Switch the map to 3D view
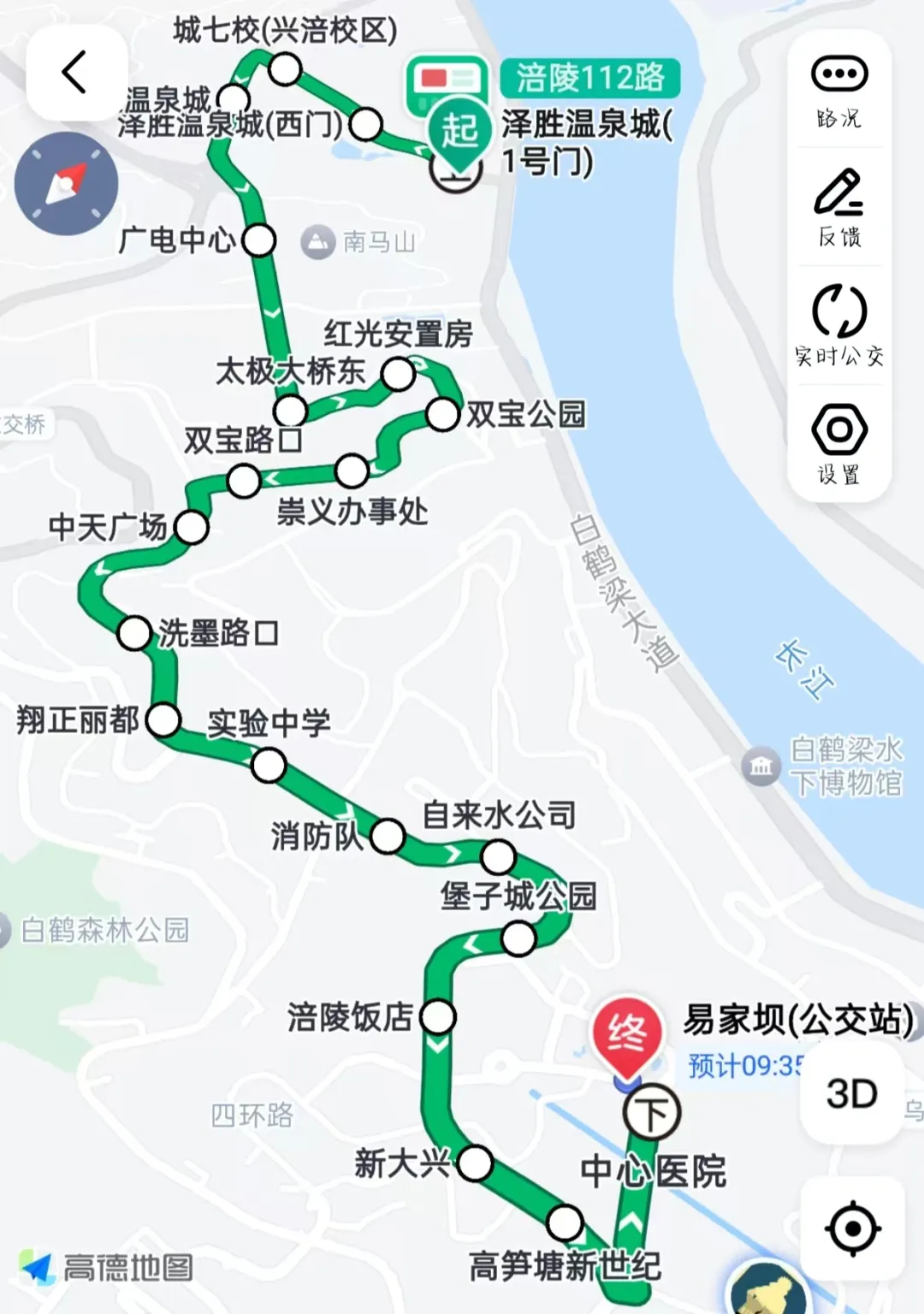Image resolution: width=924 pixels, height=1314 pixels. pos(851,1094)
